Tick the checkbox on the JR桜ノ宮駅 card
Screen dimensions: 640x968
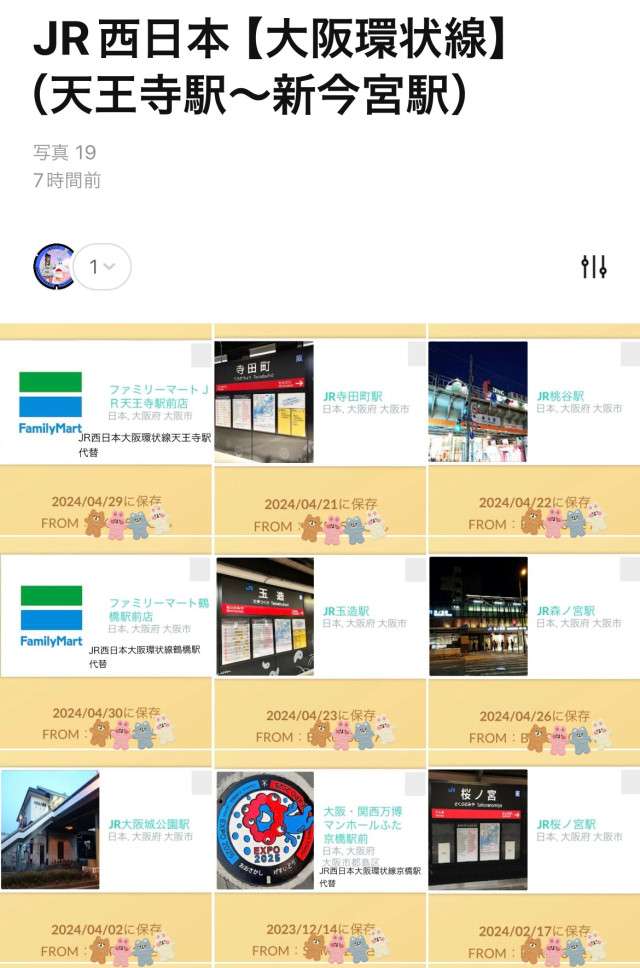[629, 783]
